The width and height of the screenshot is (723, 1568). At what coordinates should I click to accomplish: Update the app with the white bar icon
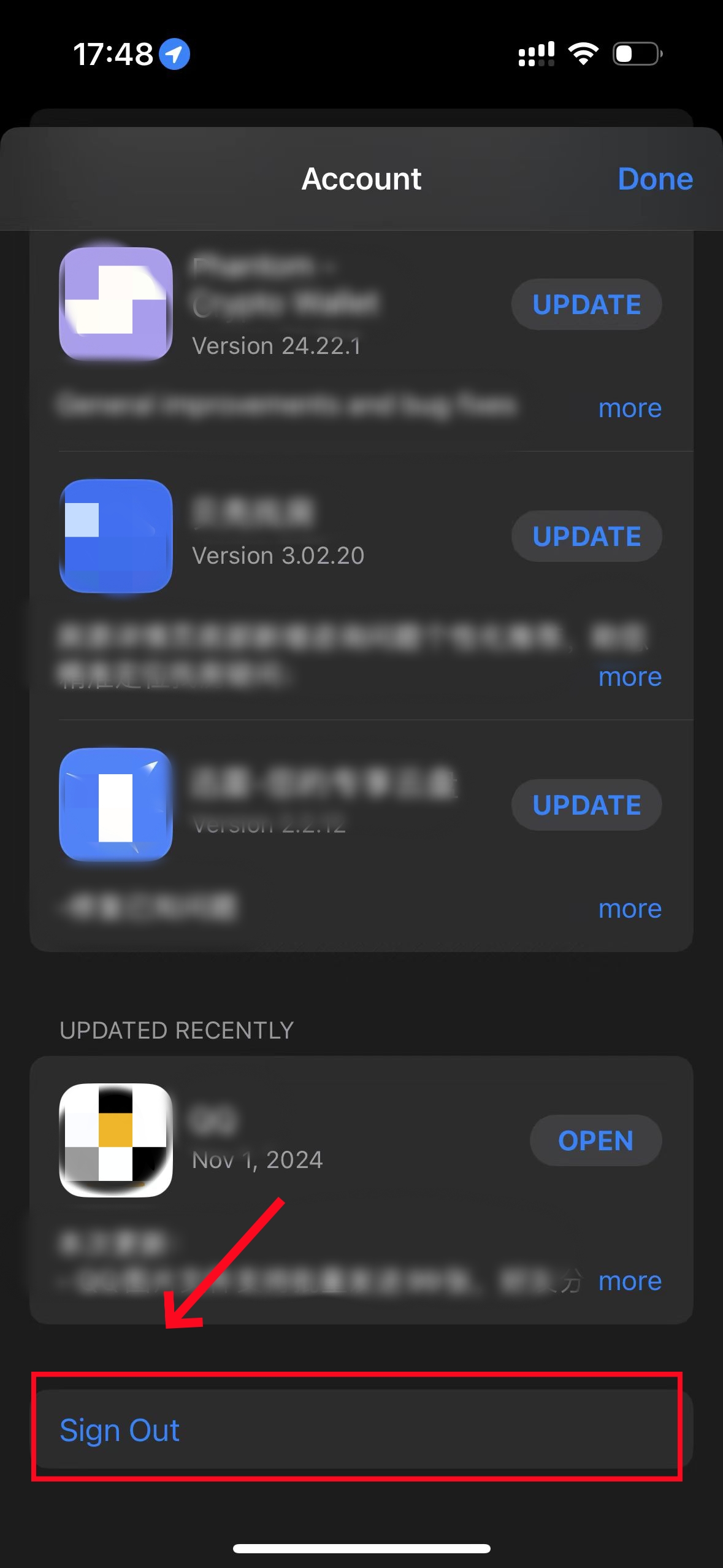click(586, 805)
